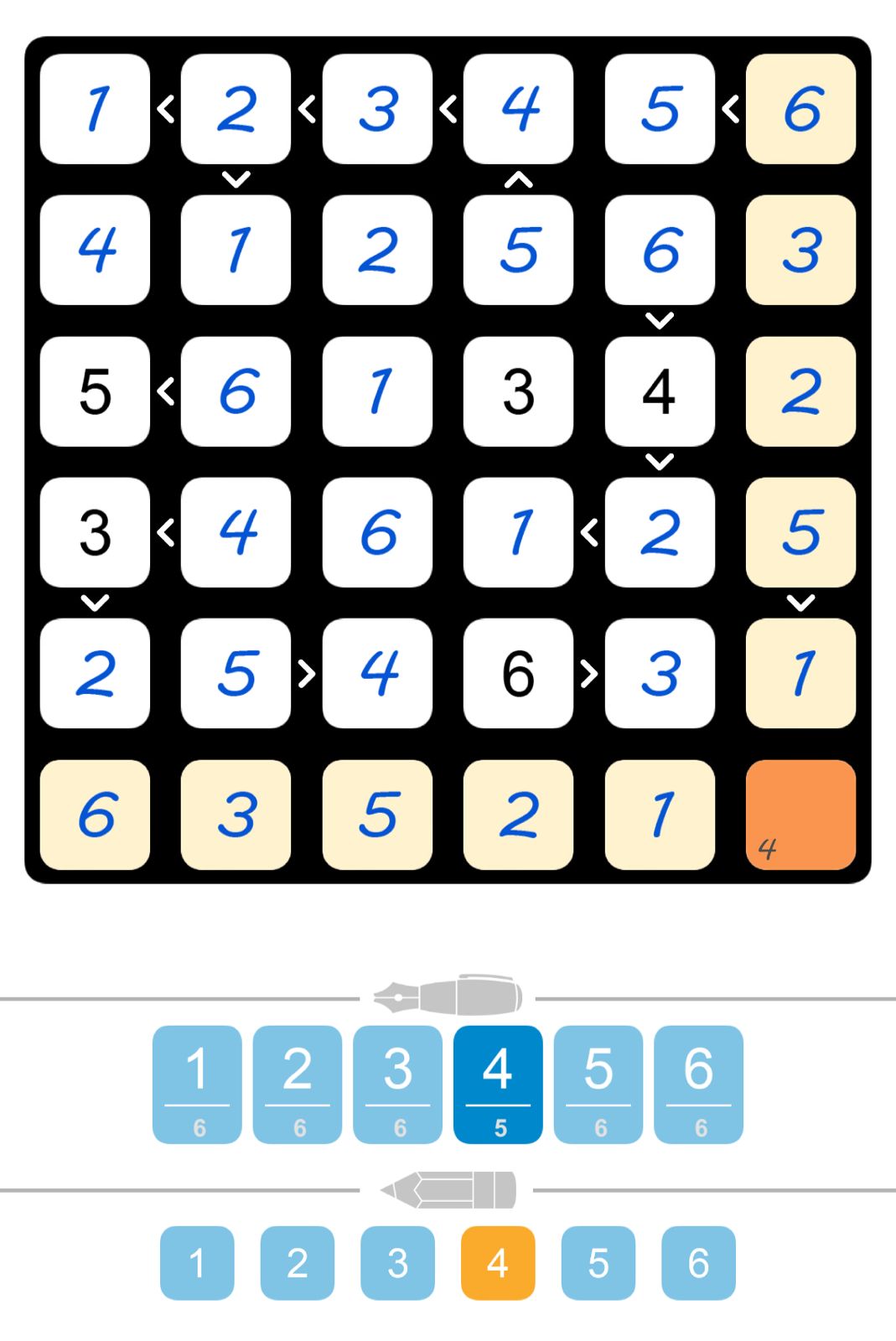This screenshot has width=896, height=1341.
Task: Click the top-right cream cell with 6
Action: 800,109
